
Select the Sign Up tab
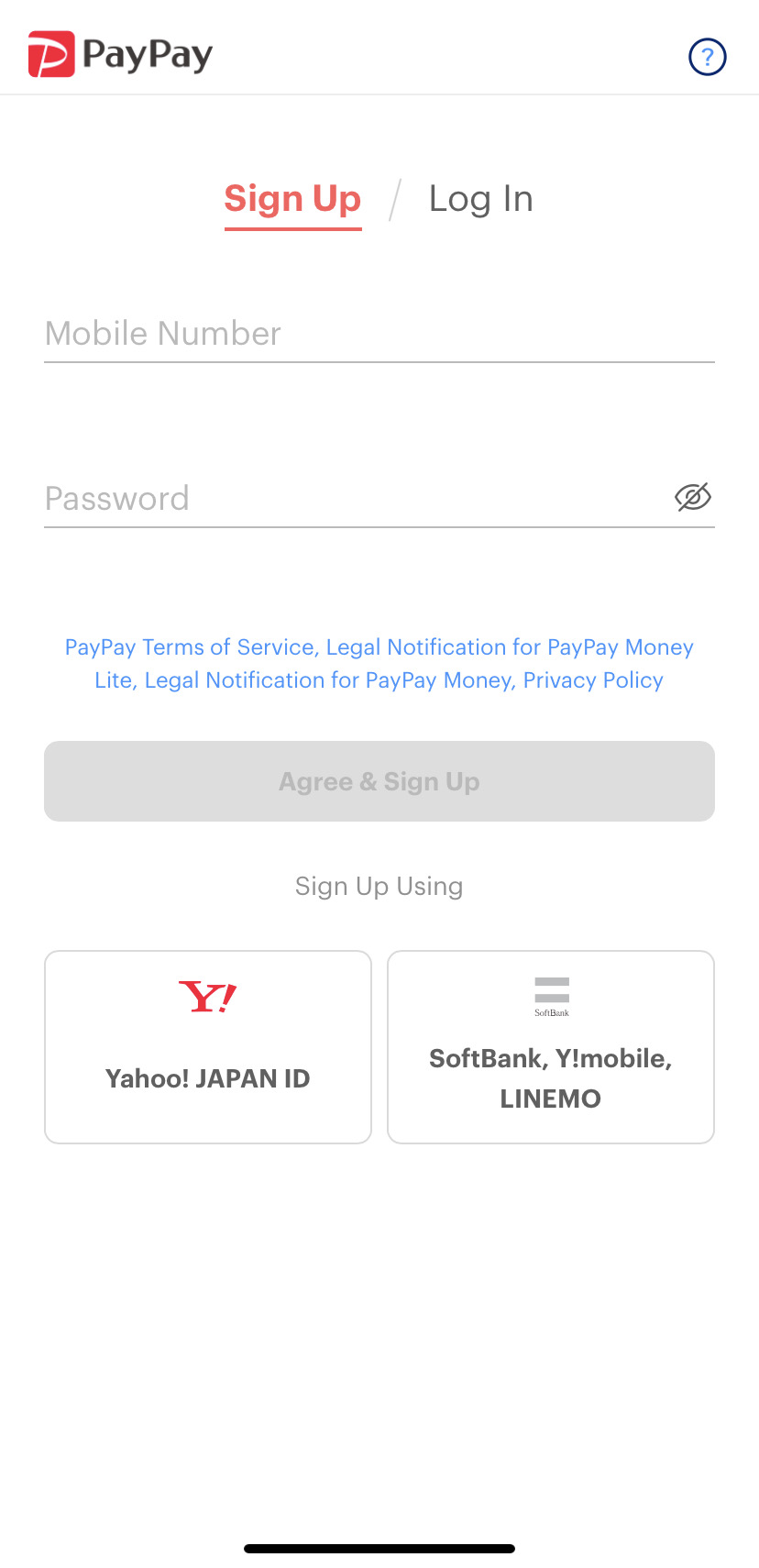292,198
